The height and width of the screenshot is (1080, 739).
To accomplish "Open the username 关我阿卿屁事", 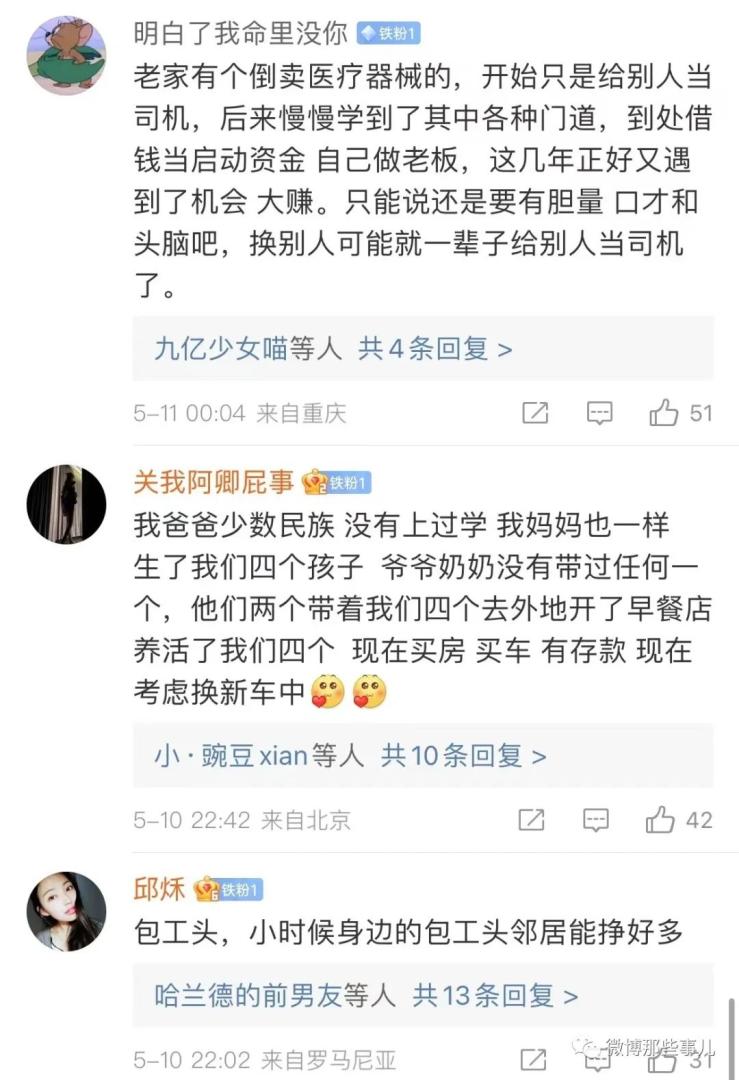I will (214, 482).
